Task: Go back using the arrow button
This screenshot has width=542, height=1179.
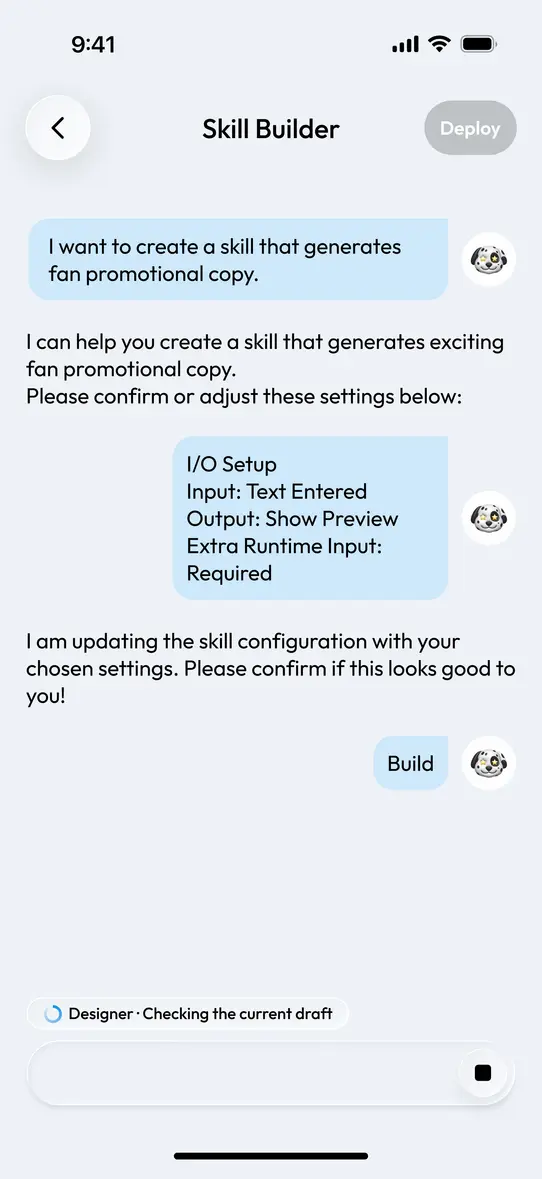Action: [x=58, y=128]
